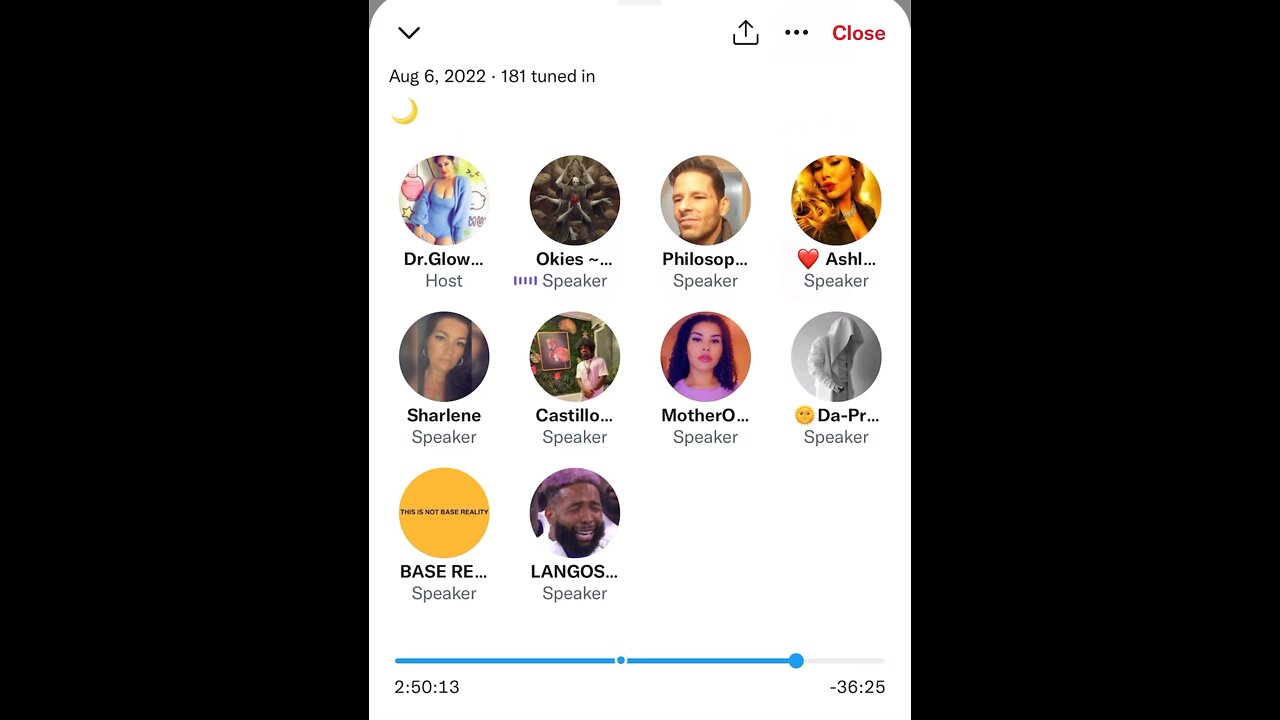
Task: View Da-Pr speaker profile
Action: pyautogui.click(x=836, y=357)
